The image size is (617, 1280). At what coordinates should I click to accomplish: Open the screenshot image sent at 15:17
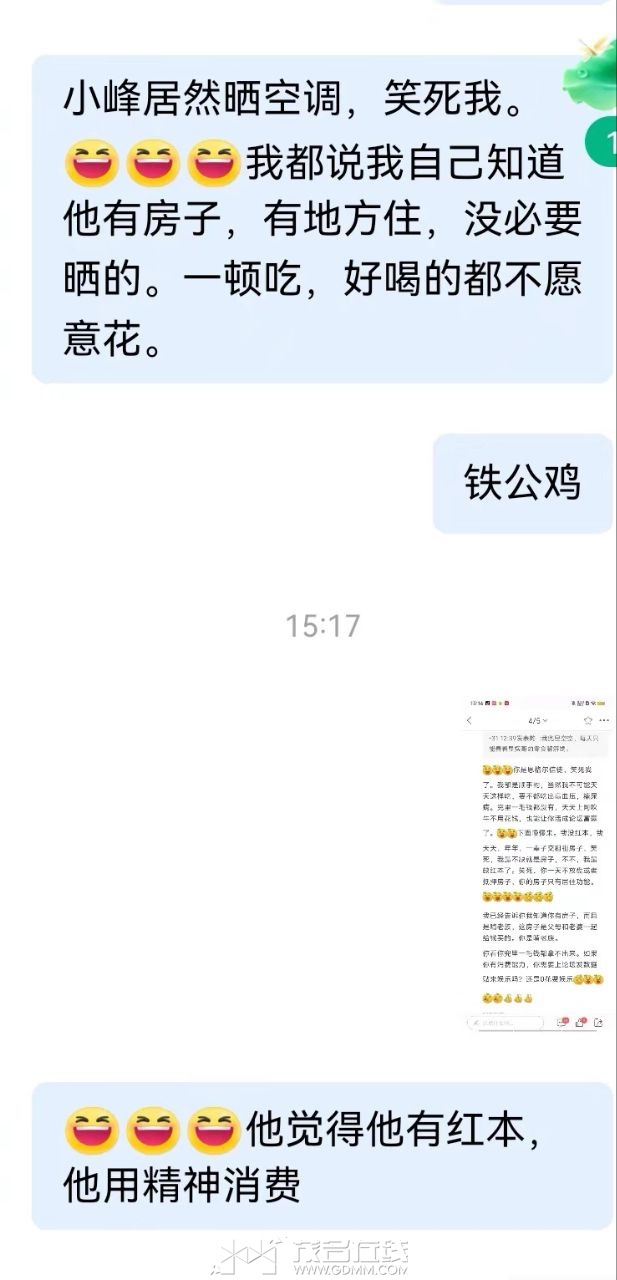click(x=537, y=865)
